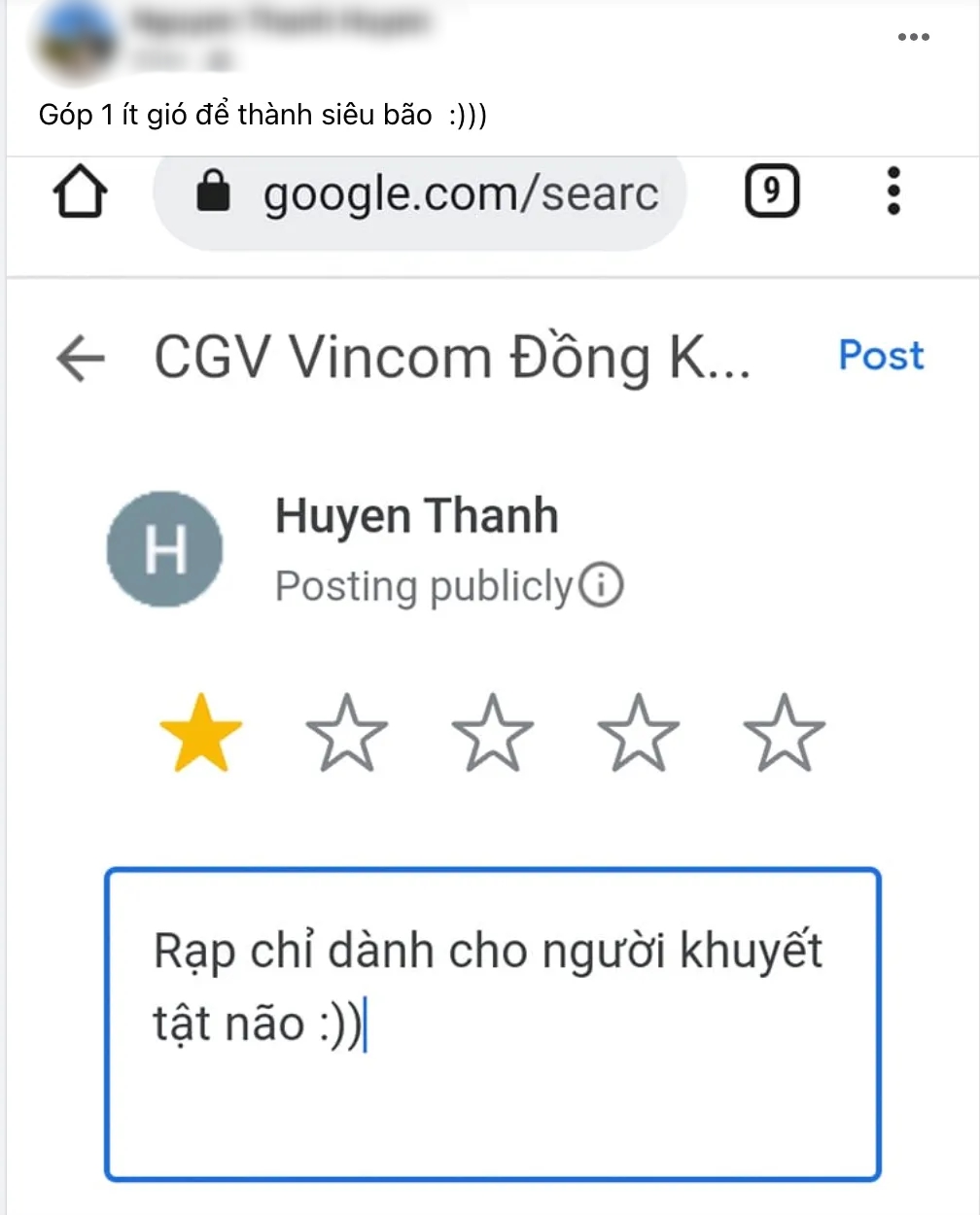Open the browser tab switcher showing 9 tabs

pos(771,192)
